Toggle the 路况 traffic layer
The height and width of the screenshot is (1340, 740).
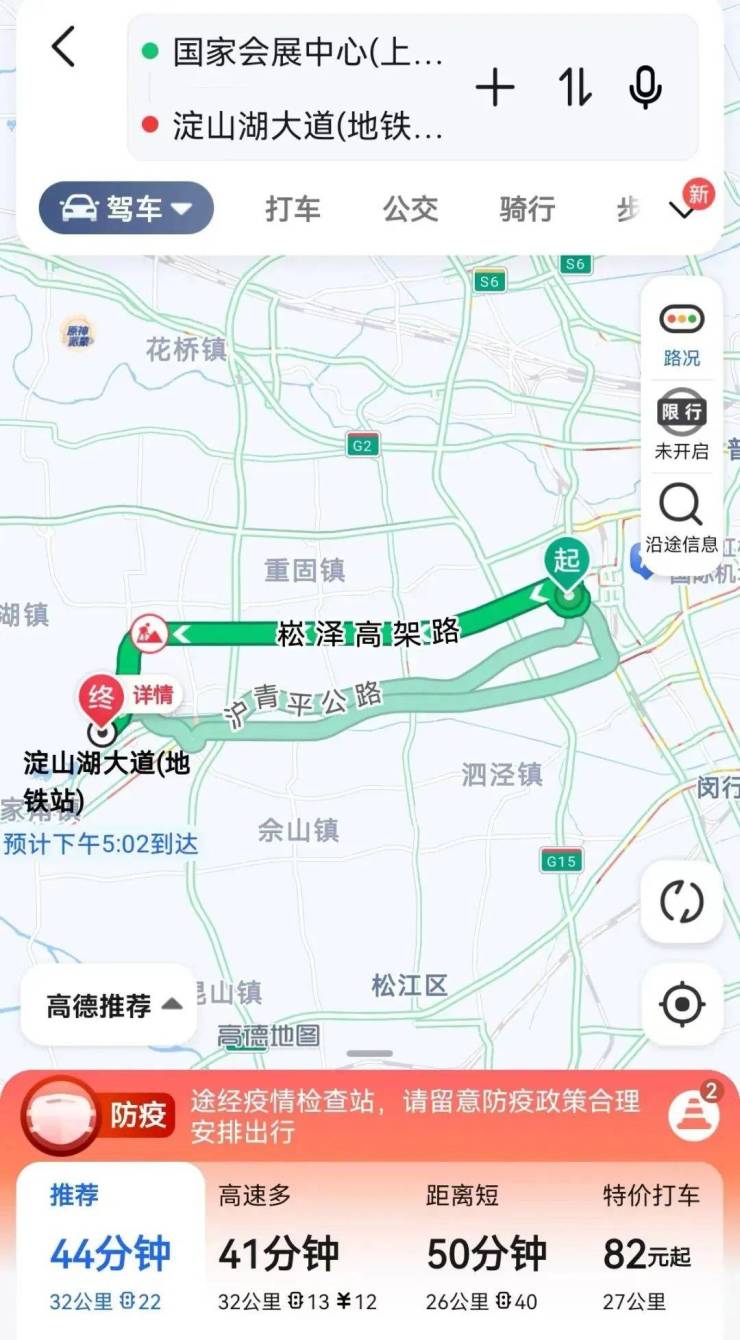tap(681, 333)
